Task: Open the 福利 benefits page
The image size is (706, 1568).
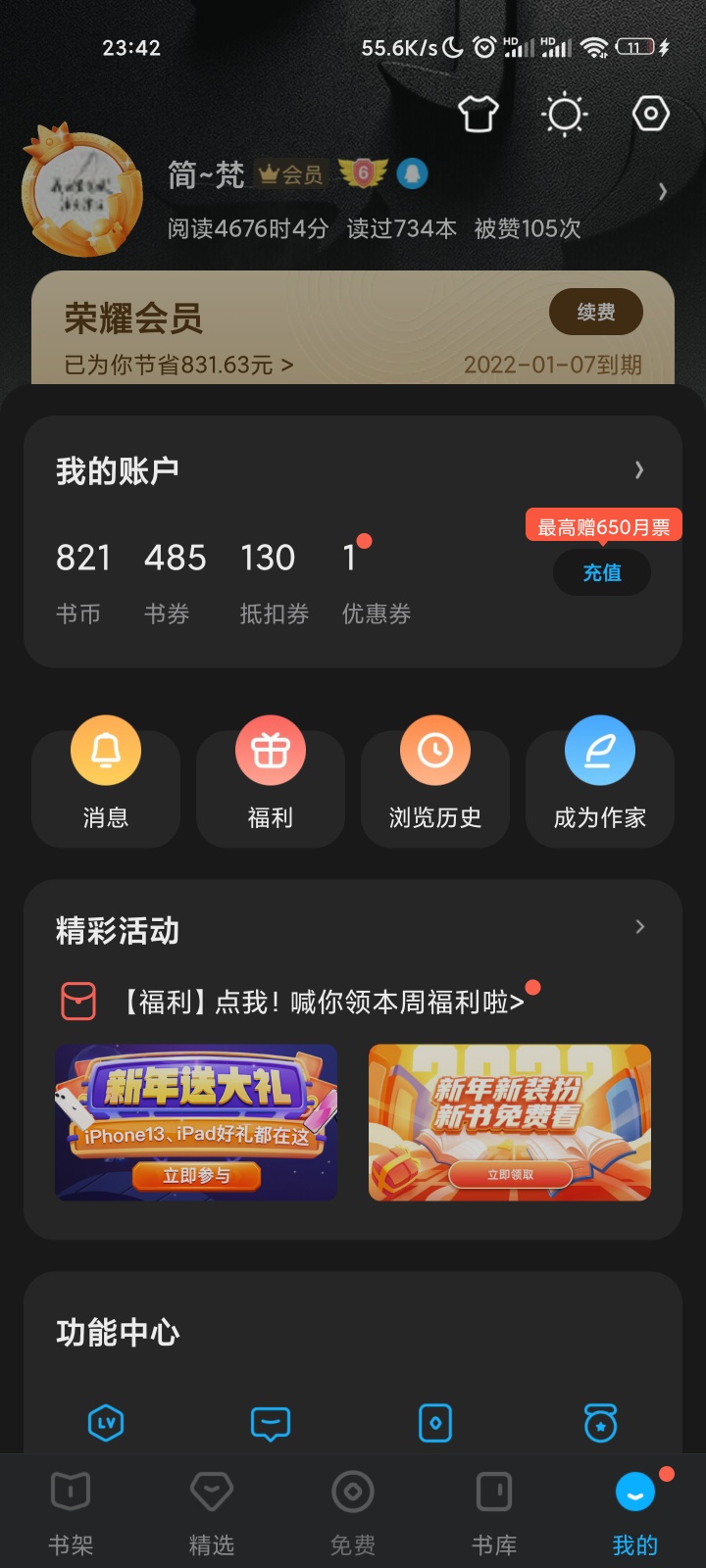Action: click(x=271, y=779)
